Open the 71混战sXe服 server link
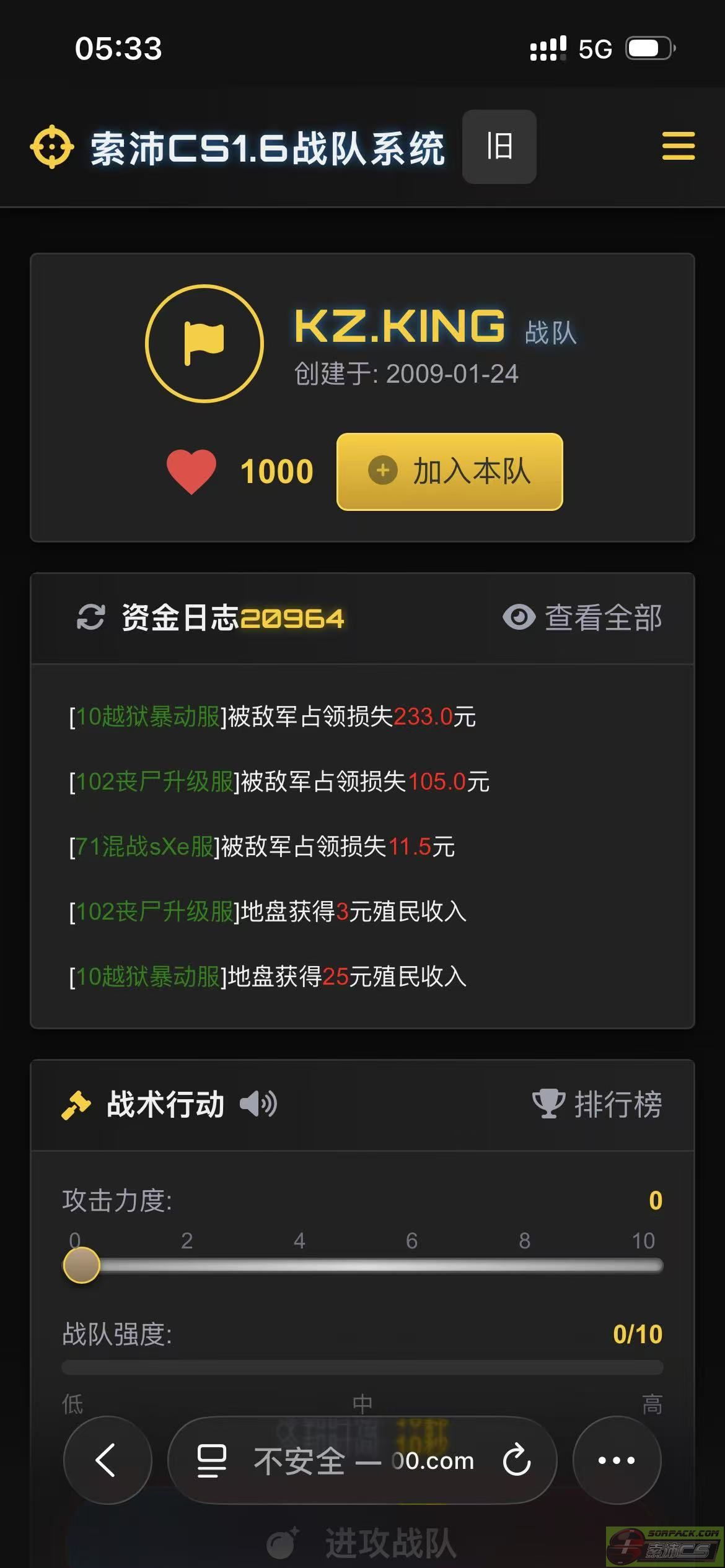 (144, 847)
